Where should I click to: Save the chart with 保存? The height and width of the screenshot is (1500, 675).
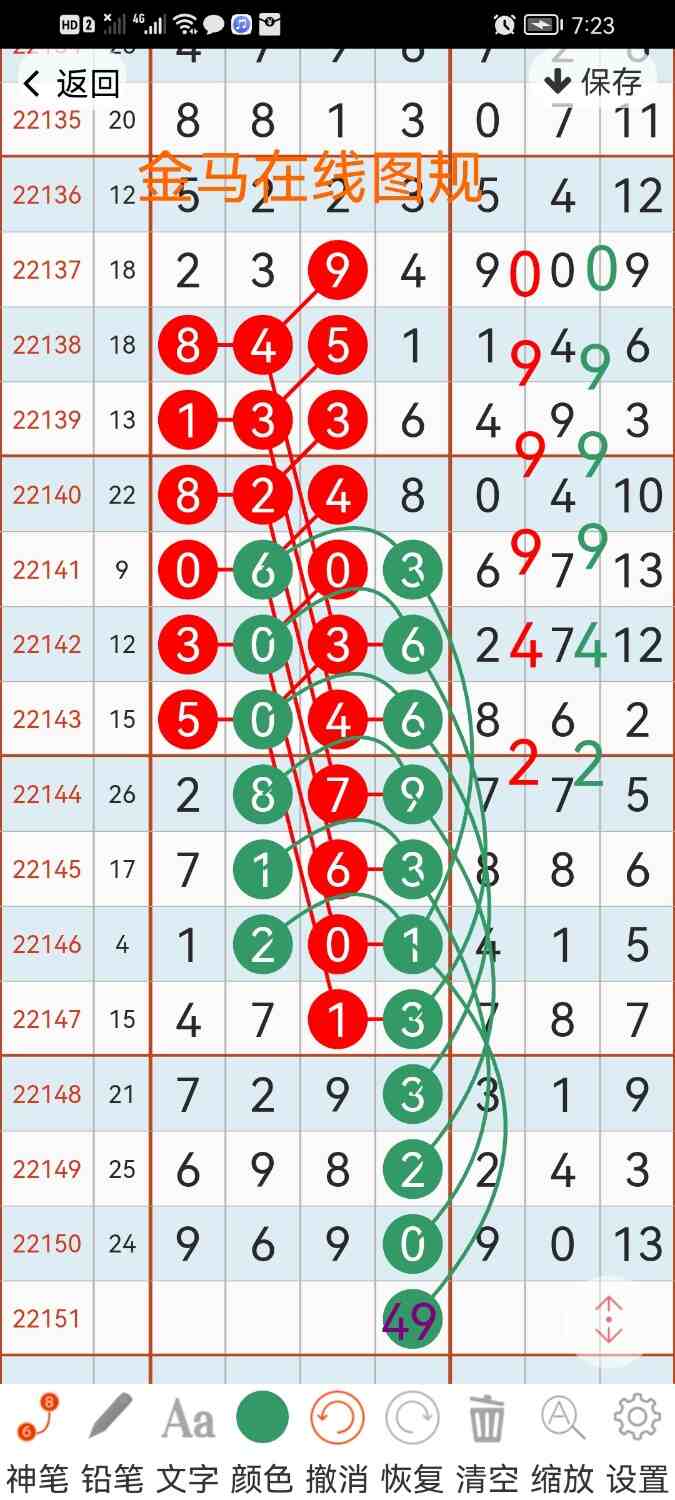593,82
